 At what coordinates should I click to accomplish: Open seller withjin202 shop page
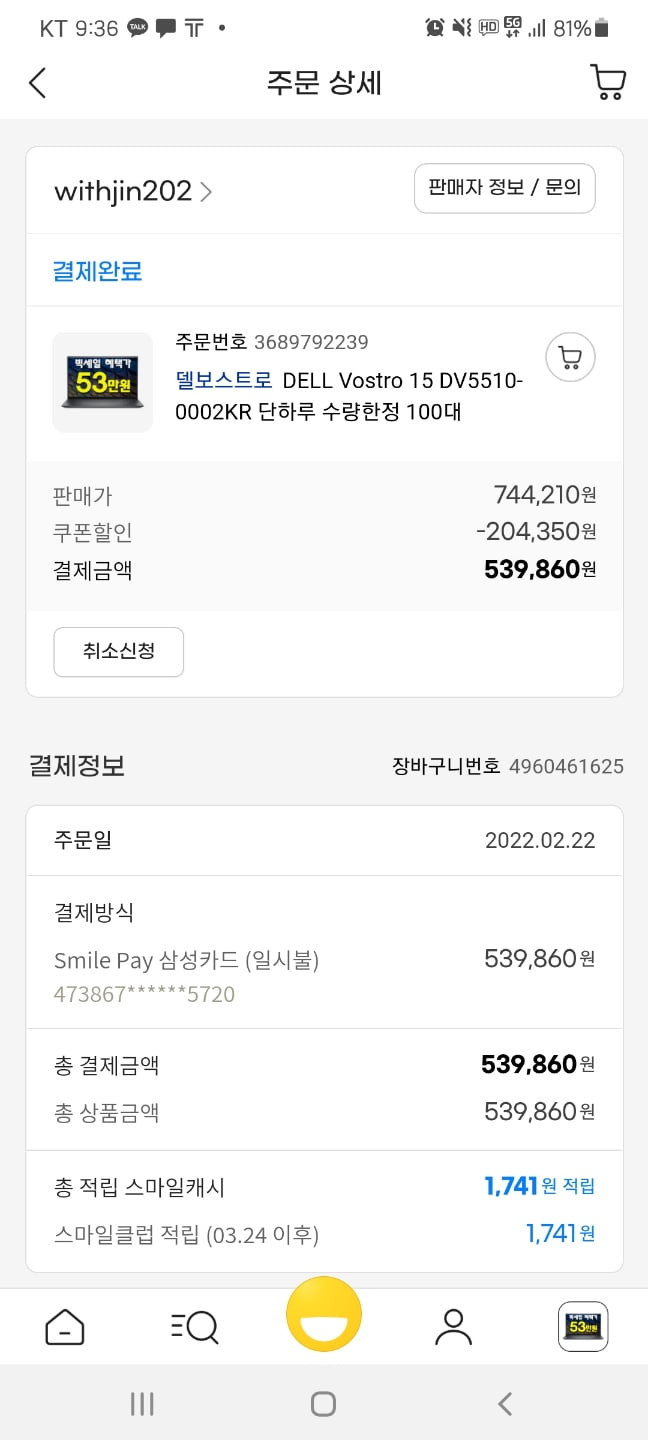tap(133, 191)
